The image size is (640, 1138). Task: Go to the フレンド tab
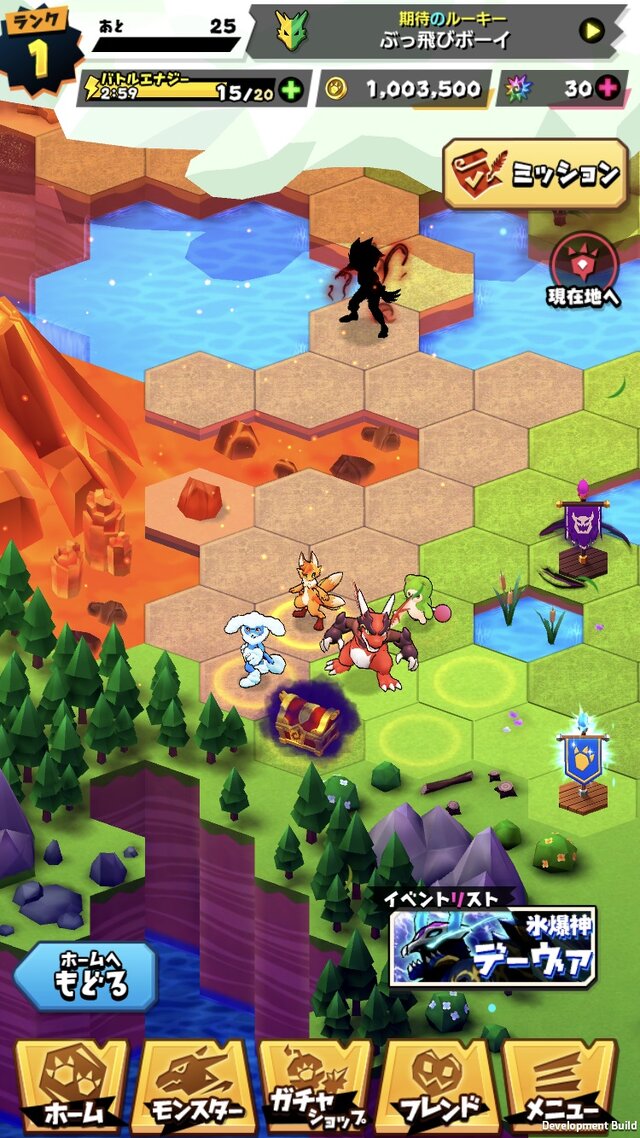(440, 1085)
